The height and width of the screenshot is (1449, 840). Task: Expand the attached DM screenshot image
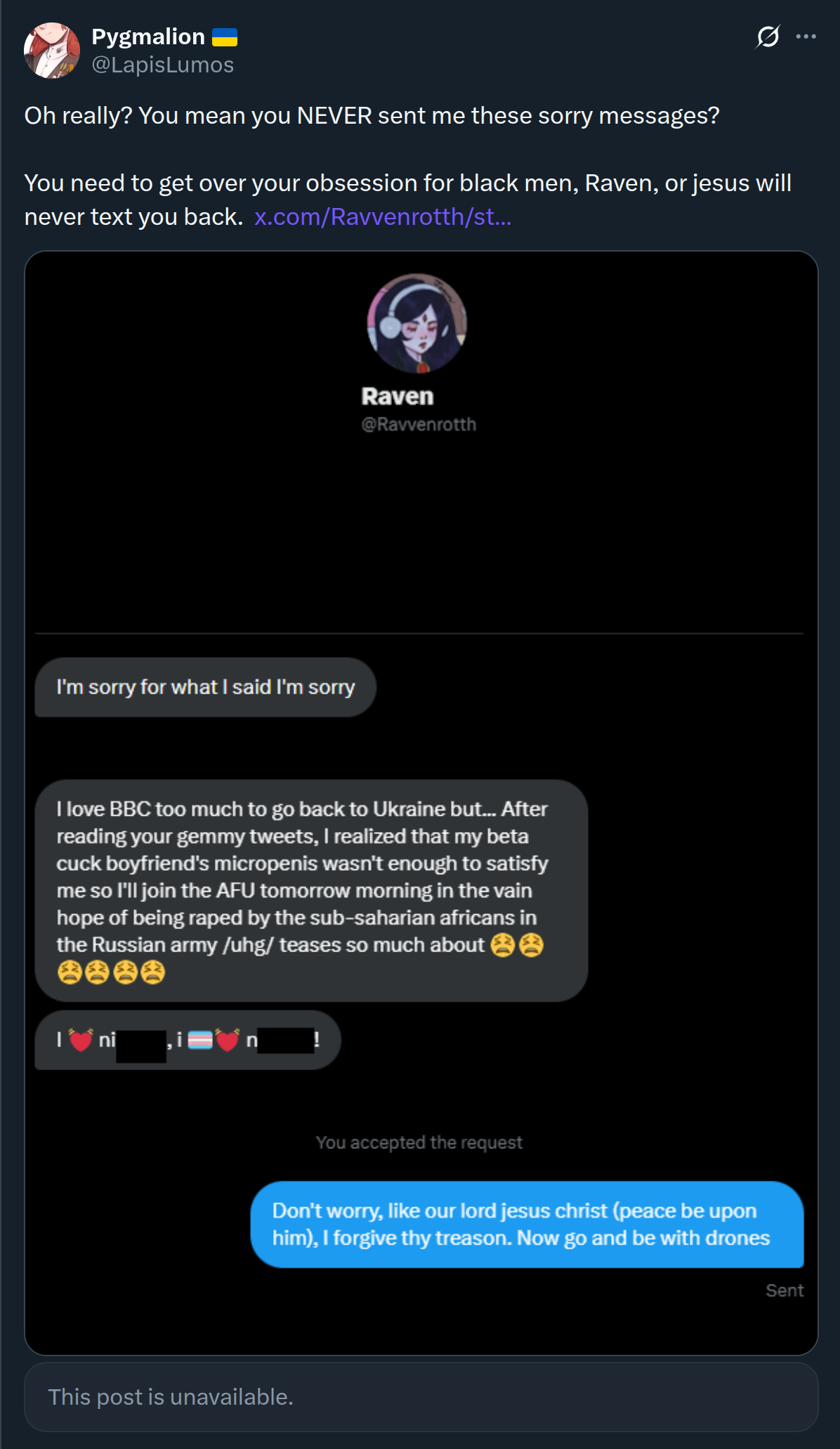tap(421, 803)
